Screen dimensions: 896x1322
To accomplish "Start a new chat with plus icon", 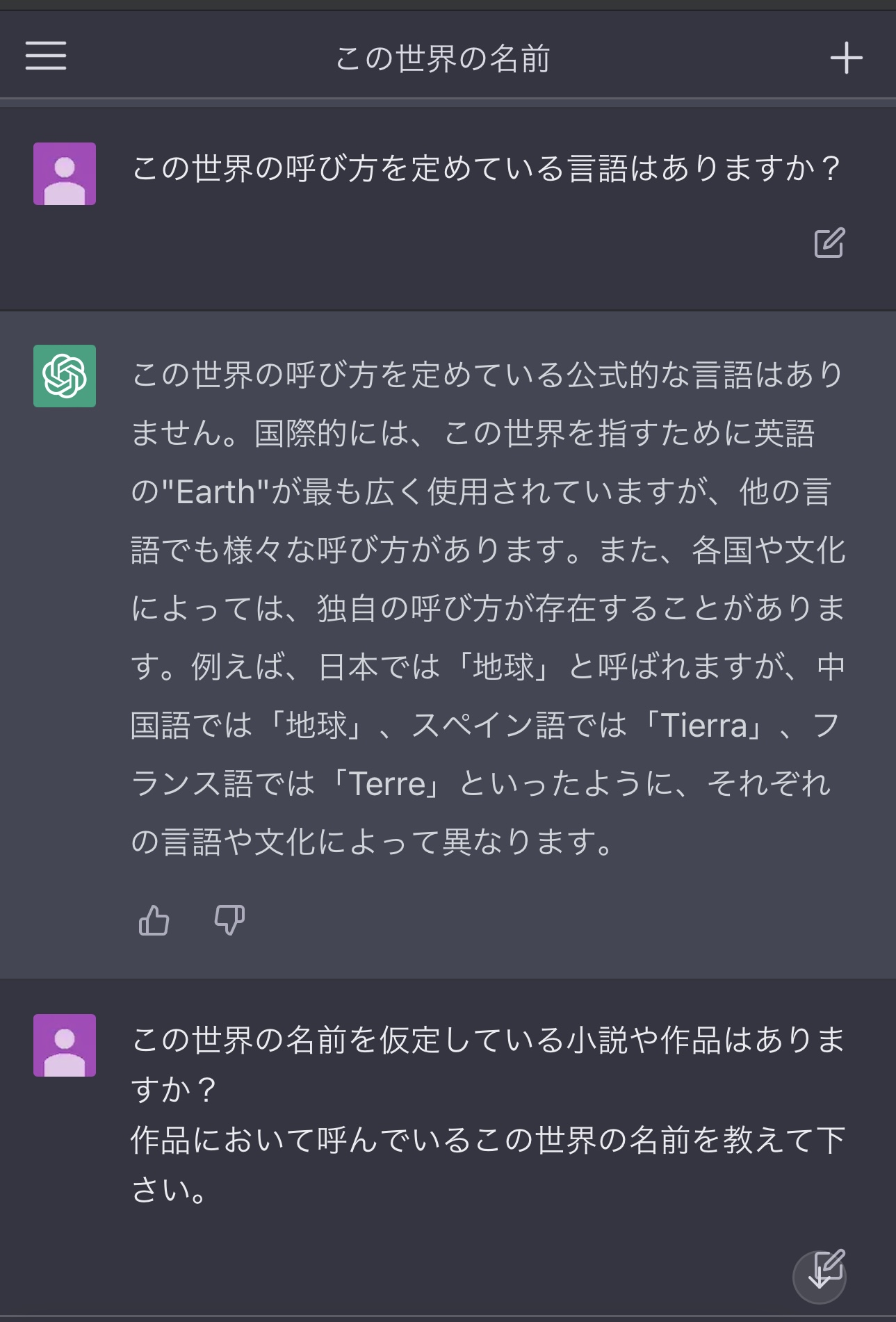I will tap(846, 58).
